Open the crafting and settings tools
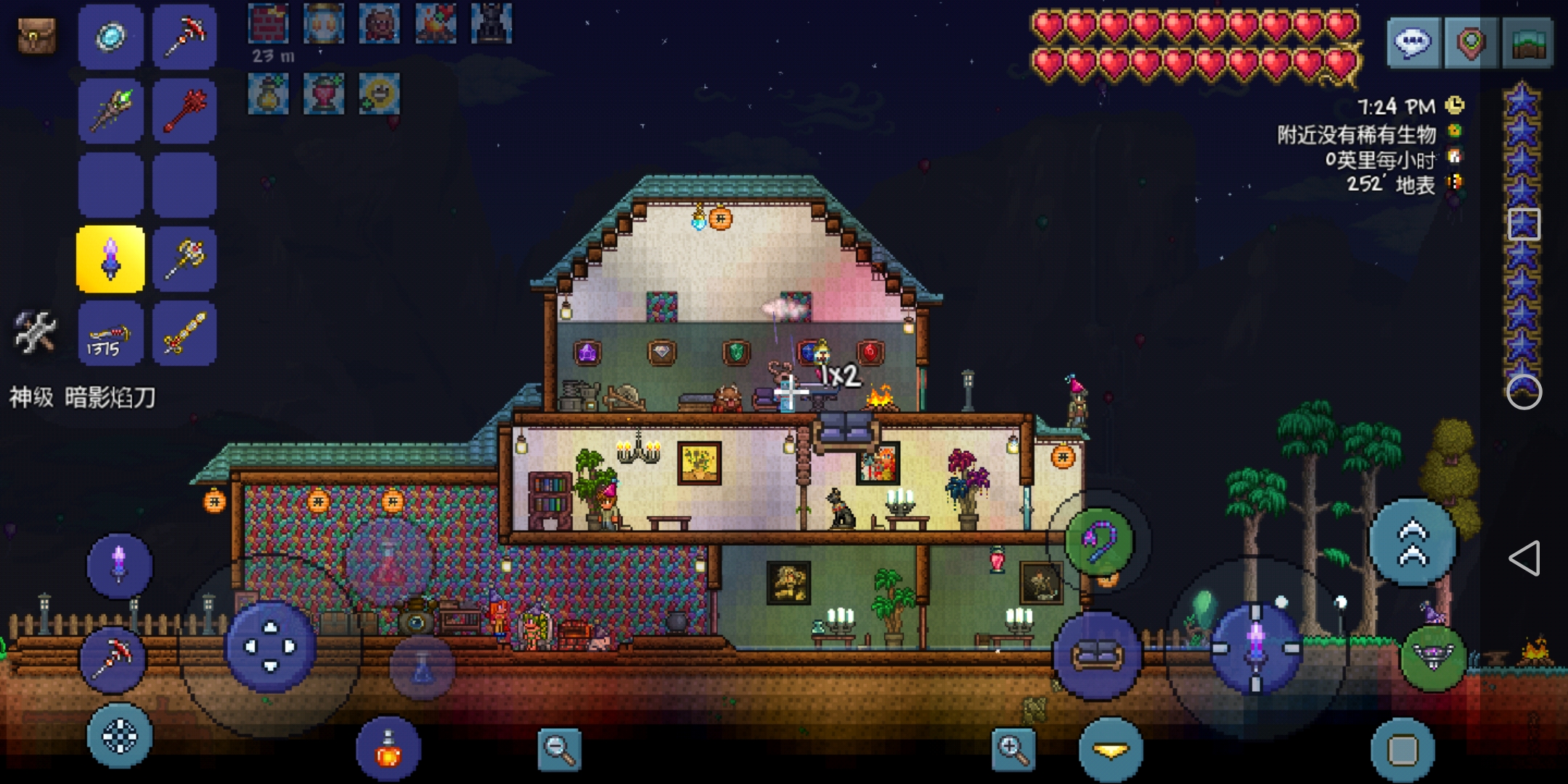1568x784 pixels. click(x=35, y=333)
